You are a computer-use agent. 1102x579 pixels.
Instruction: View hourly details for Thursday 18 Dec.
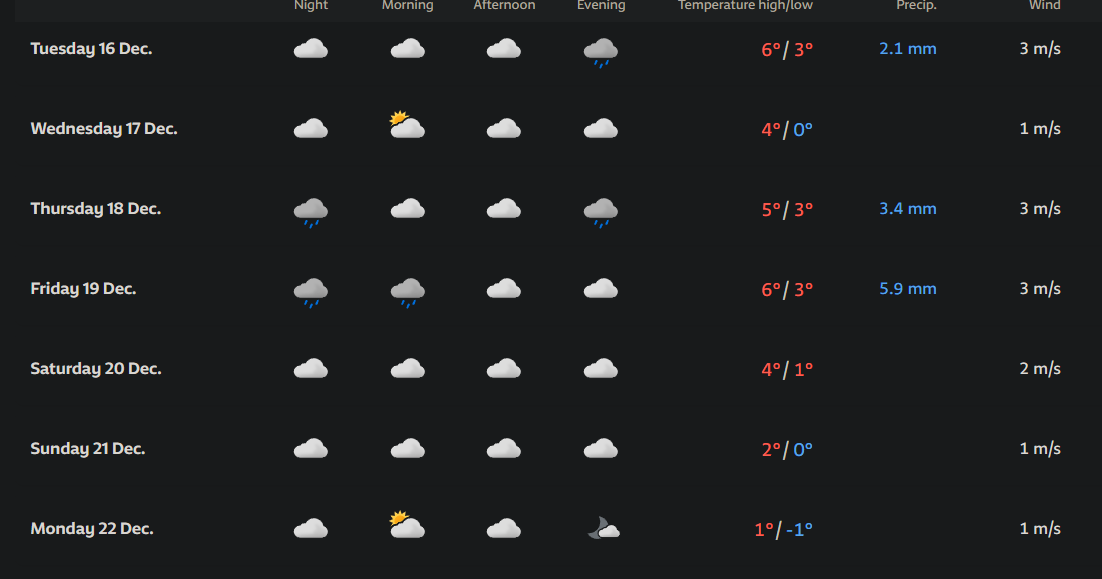(x=551, y=209)
